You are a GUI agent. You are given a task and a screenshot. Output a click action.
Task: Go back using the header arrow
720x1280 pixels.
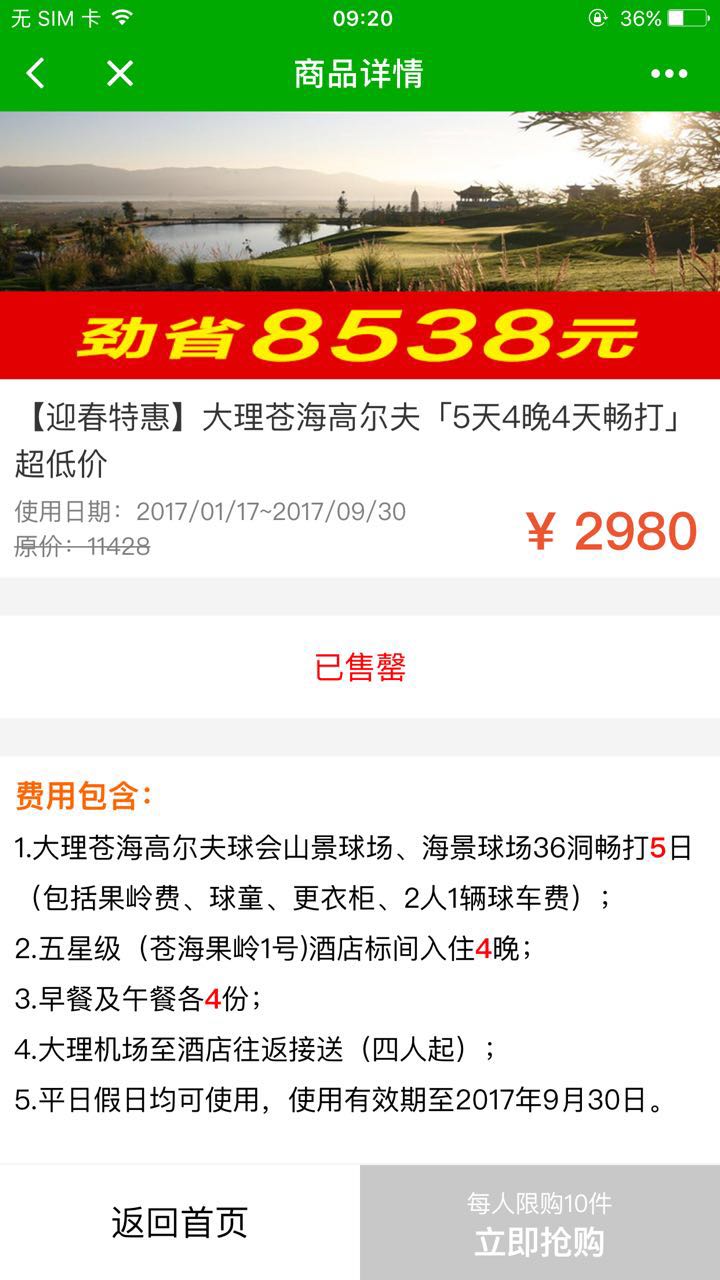36,73
